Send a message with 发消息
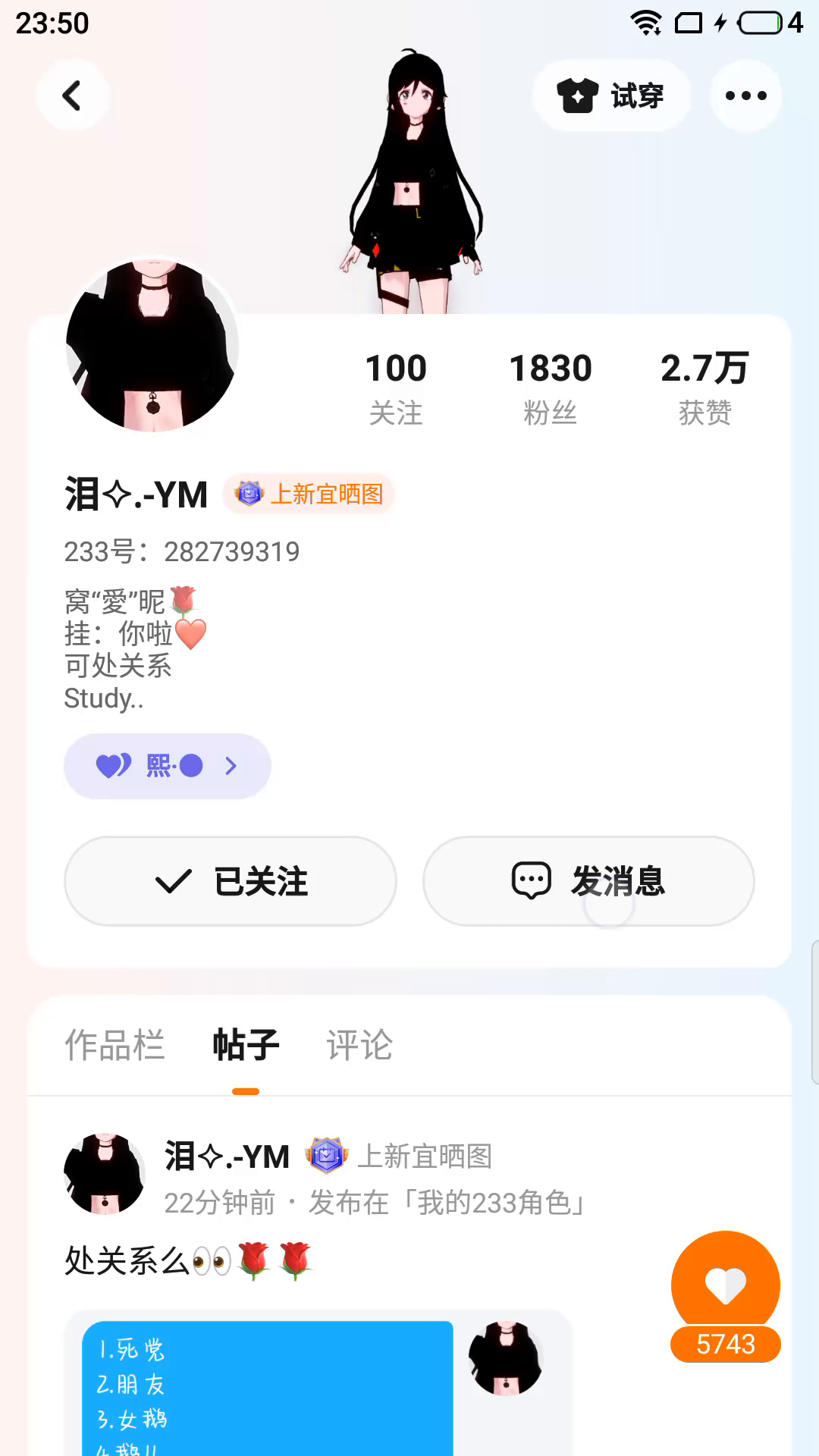This screenshot has width=819, height=1456. click(x=588, y=881)
